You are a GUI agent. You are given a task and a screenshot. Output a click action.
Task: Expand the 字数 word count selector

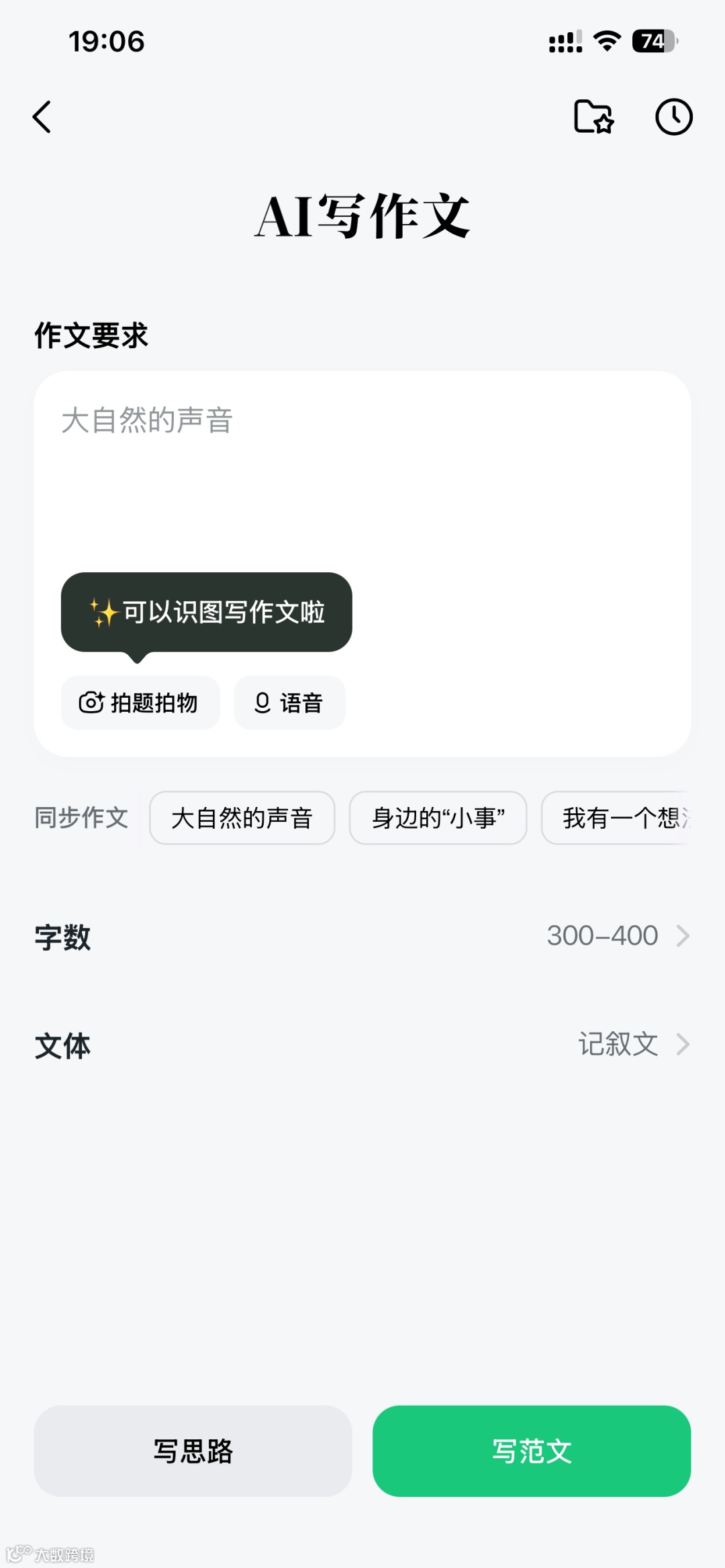point(362,936)
